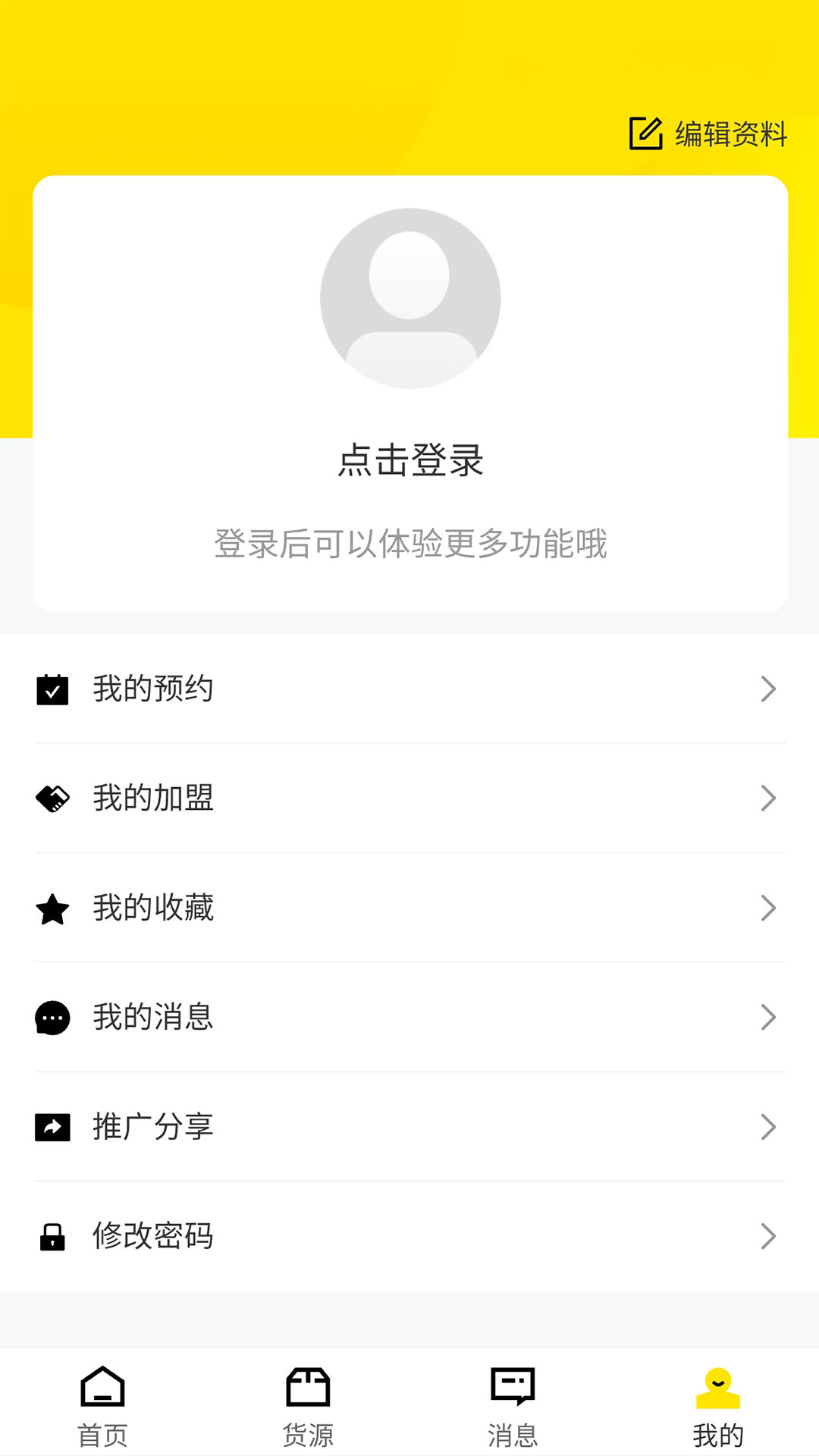Click the handshake icon for 我的加盟
This screenshot has height=1456, width=819.
(52, 798)
